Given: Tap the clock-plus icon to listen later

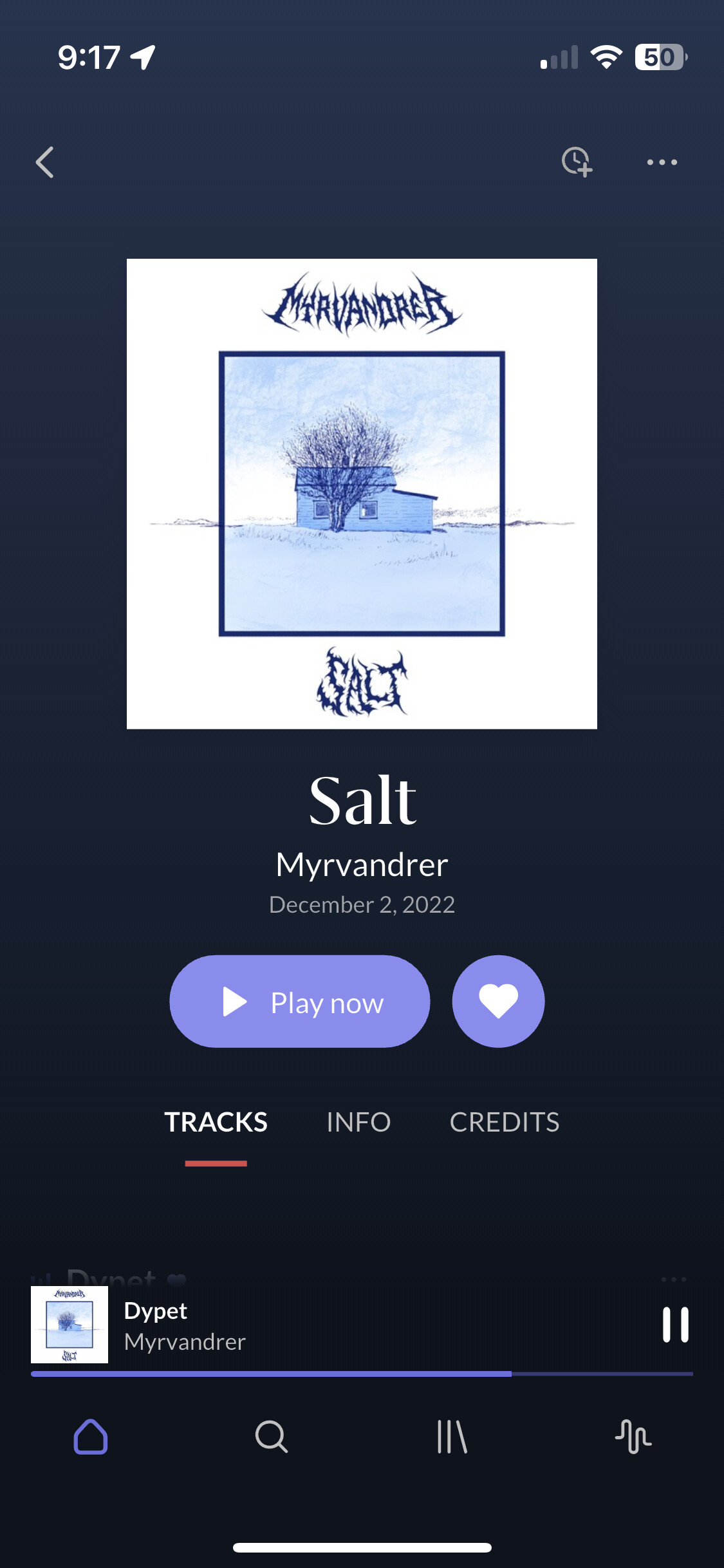Looking at the screenshot, I should click(577, 162).
